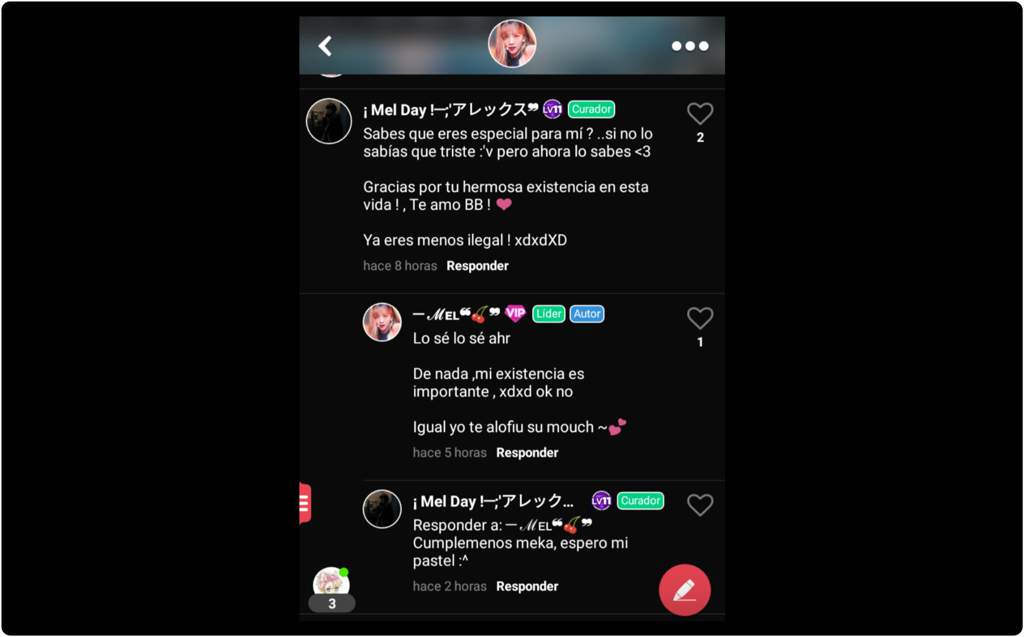Like the "Cumplemenos meka" reply
The height and width of the screenshot is (637, 1024).
tap(700, 505)
